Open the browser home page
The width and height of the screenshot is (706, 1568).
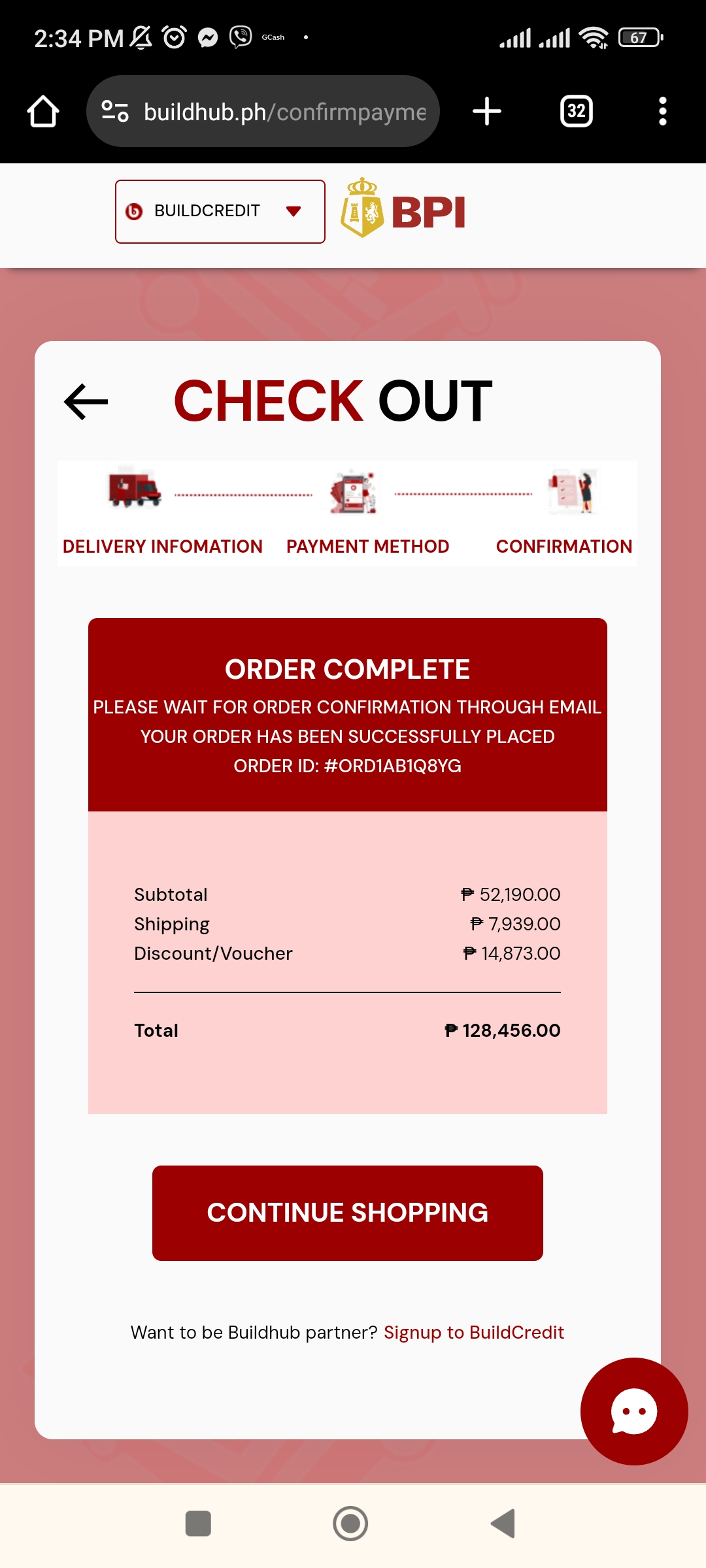[43, 112]
